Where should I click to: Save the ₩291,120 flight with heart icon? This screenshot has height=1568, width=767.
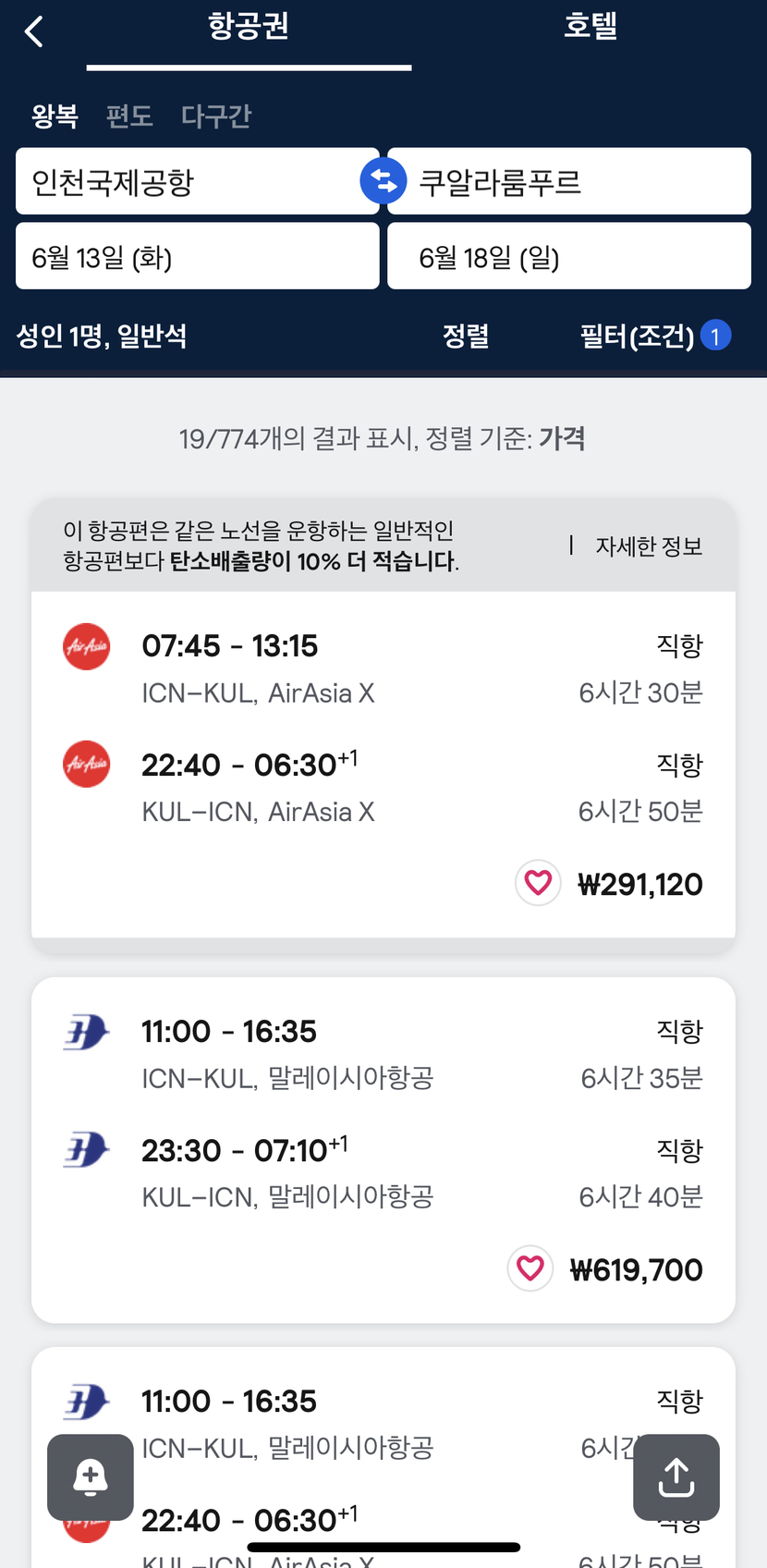tap(538, 883)
